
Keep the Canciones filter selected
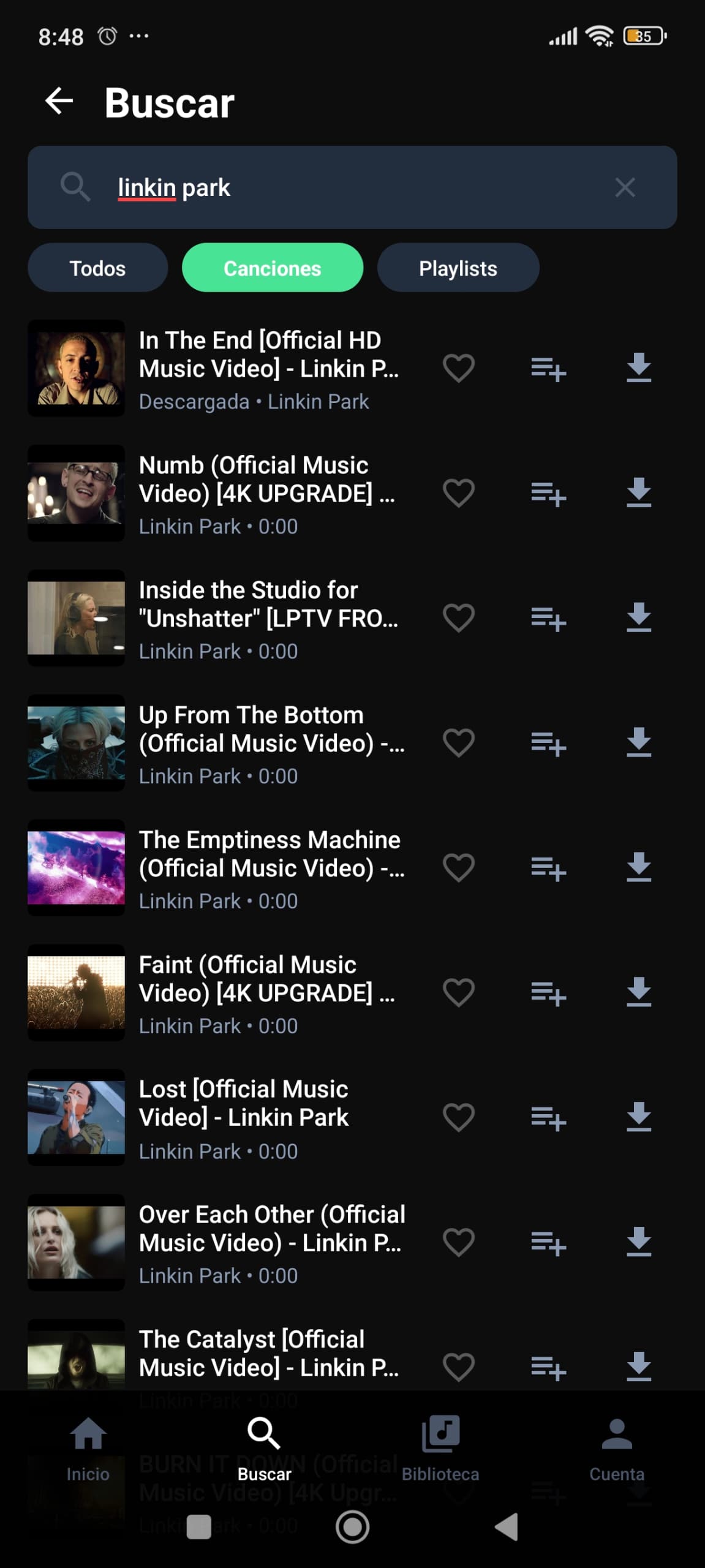point(272,268)
